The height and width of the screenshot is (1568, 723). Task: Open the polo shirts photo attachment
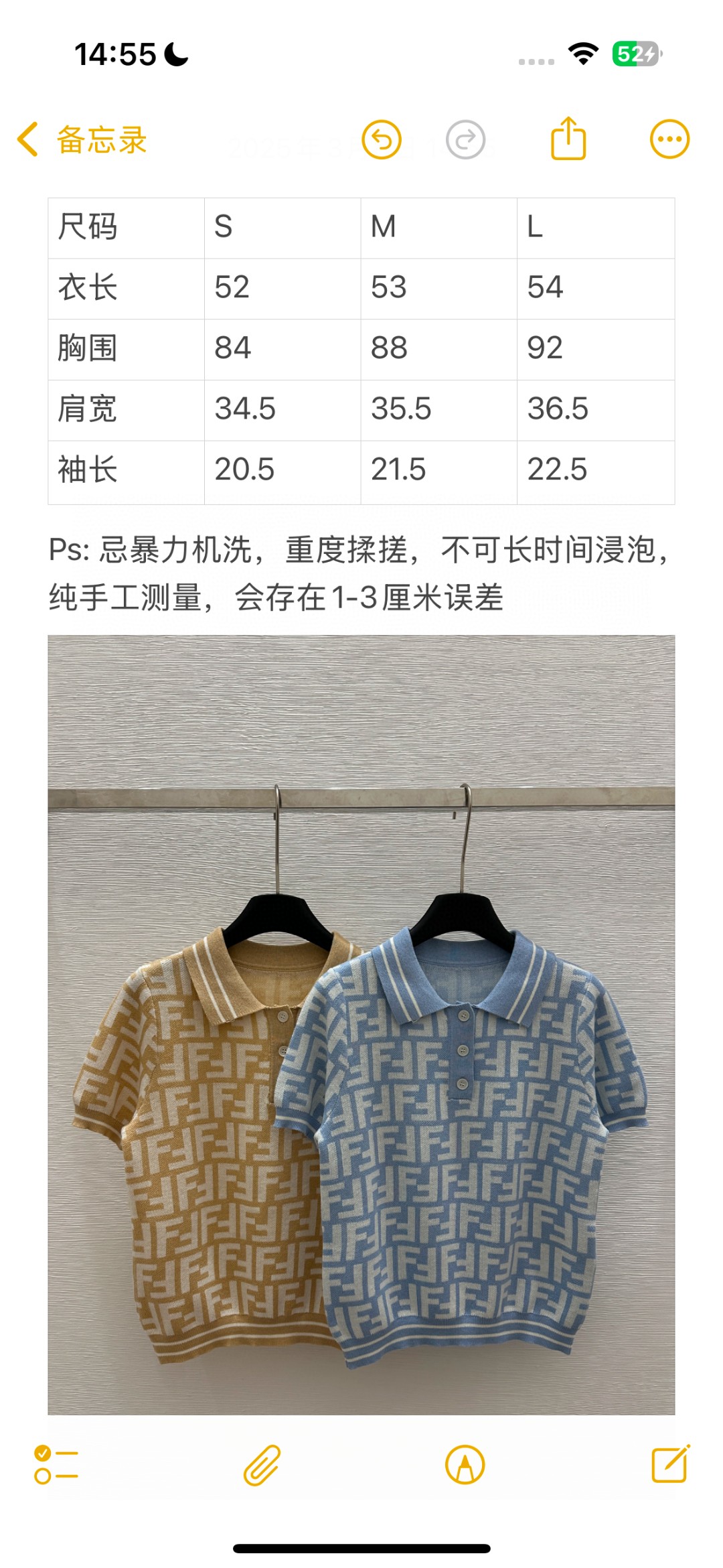(361, 1025)
